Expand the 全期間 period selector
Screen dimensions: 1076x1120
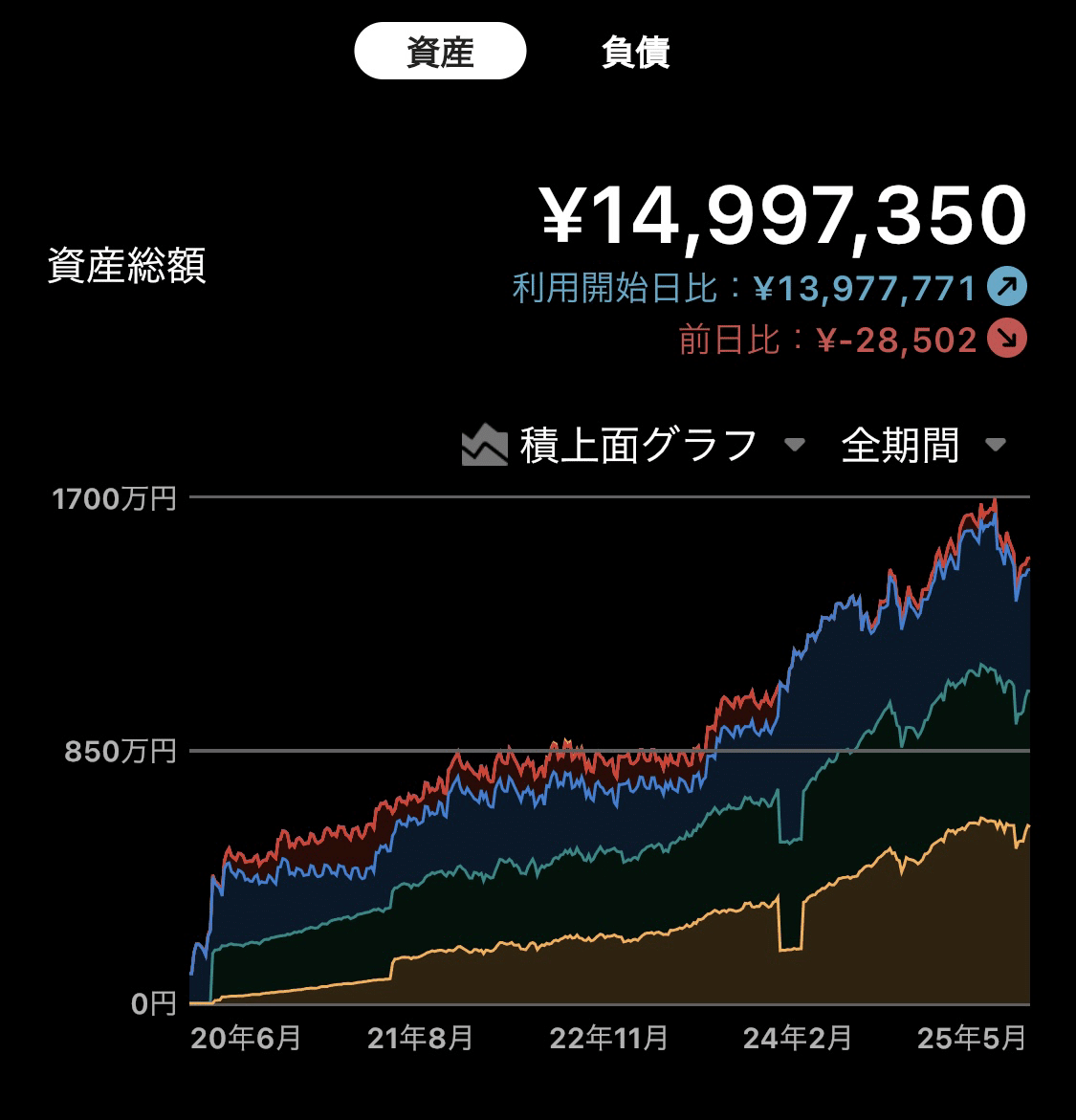tap(995, 446)
